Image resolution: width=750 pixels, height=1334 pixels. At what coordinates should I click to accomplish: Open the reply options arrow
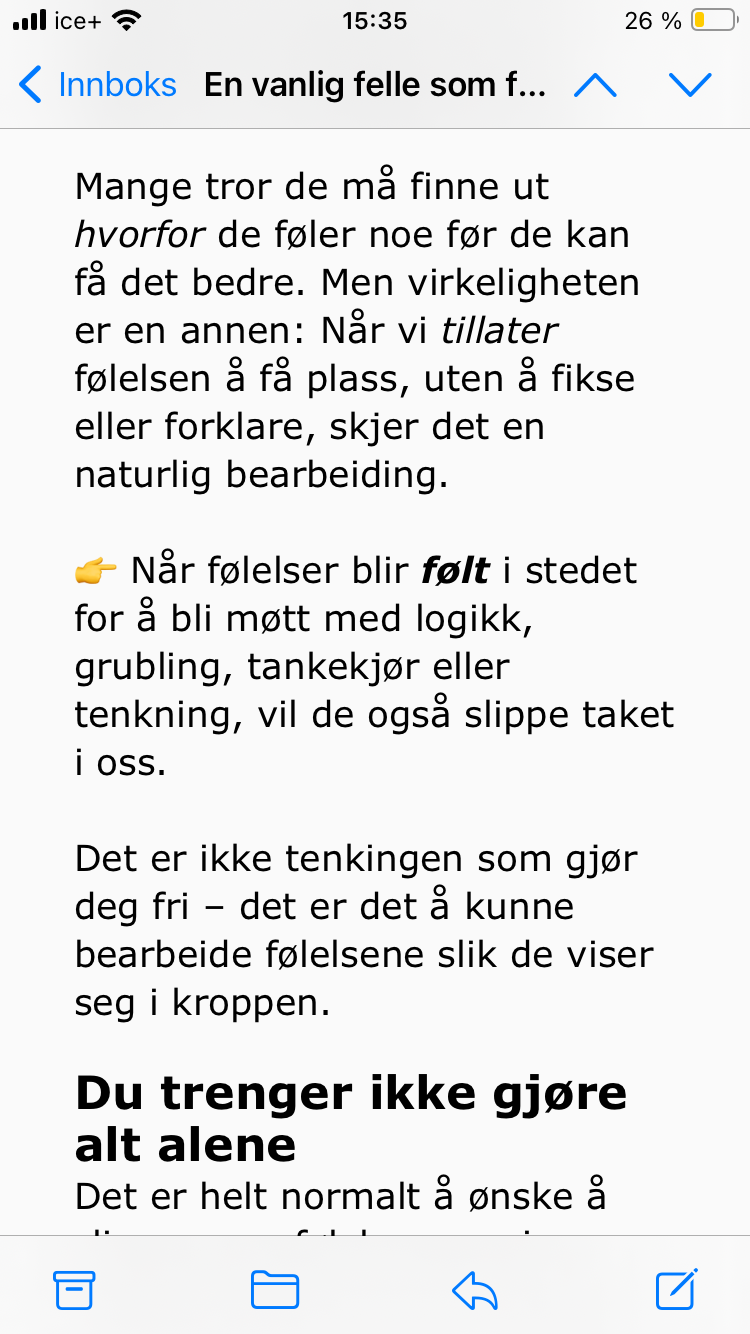475,1290
